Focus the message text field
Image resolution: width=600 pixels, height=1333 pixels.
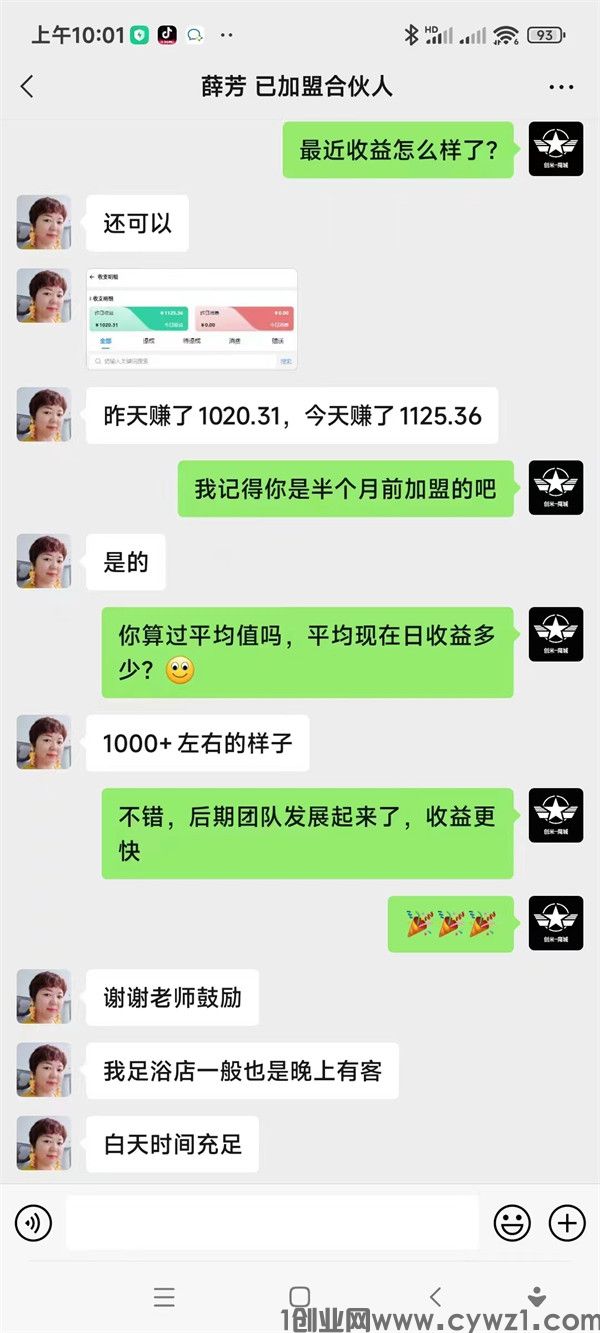272,1222
